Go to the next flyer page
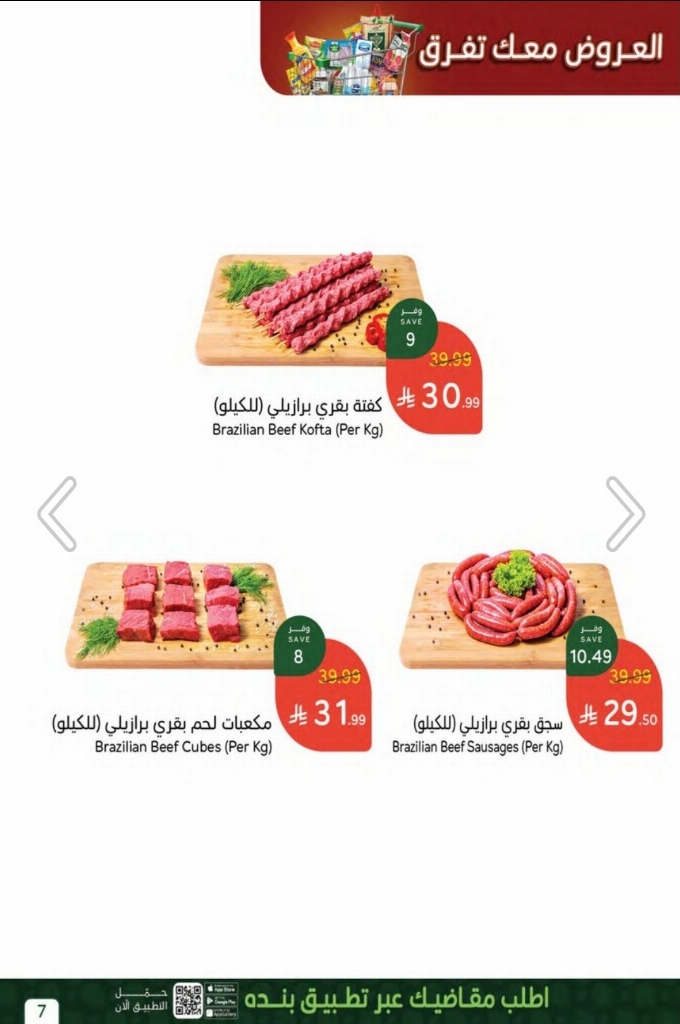680x1024 pixels. point(625,513)
